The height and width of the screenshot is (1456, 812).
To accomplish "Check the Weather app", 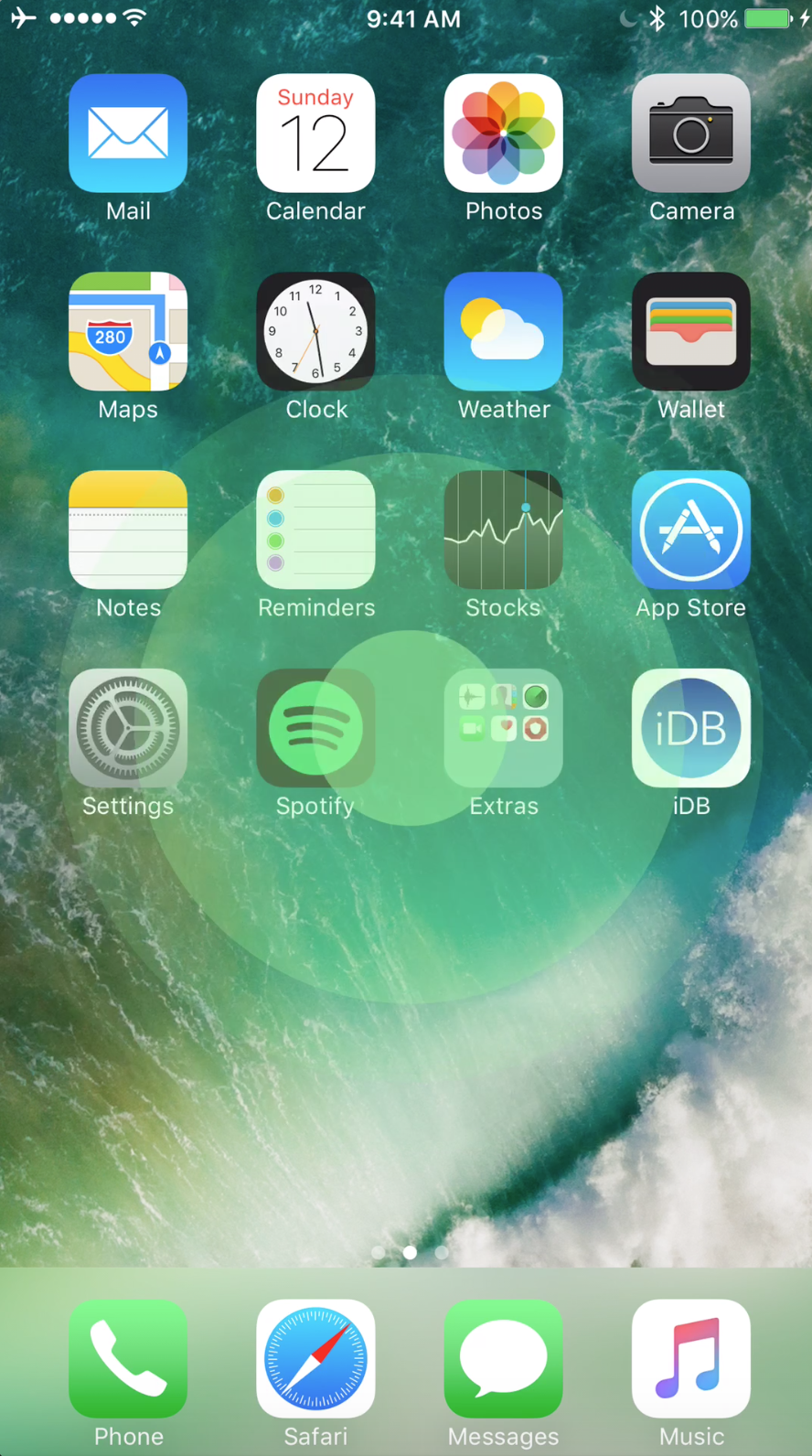I will tap(503, 331).
